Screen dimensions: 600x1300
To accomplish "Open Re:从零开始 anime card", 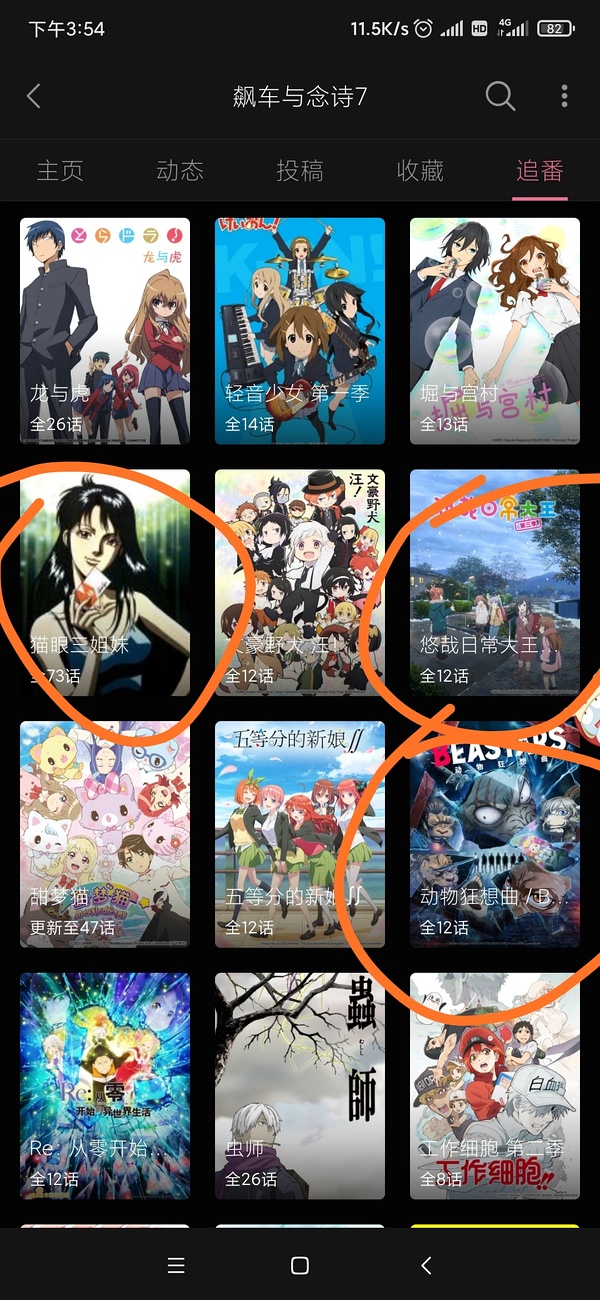I will tap(105, 1086).
